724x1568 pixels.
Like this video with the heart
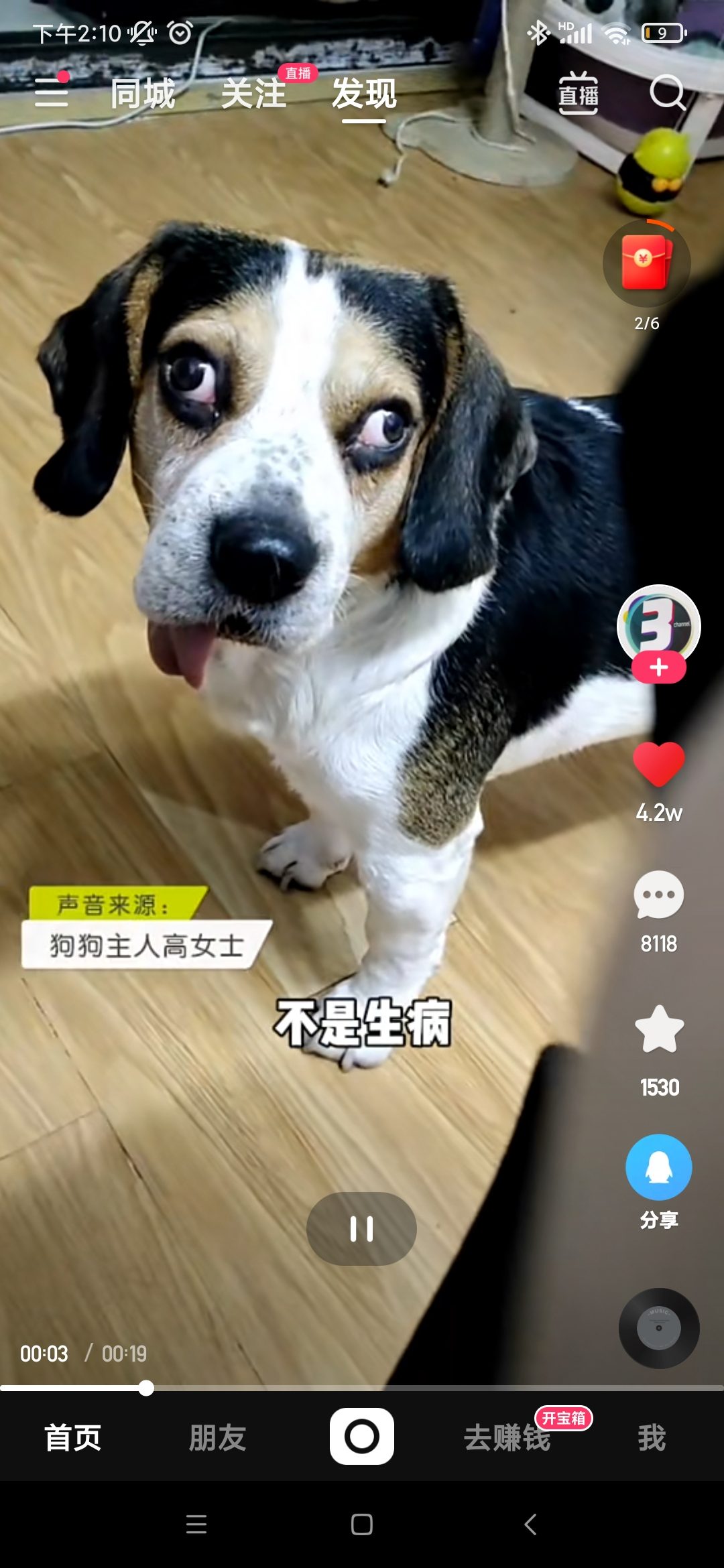pos(658,765)
